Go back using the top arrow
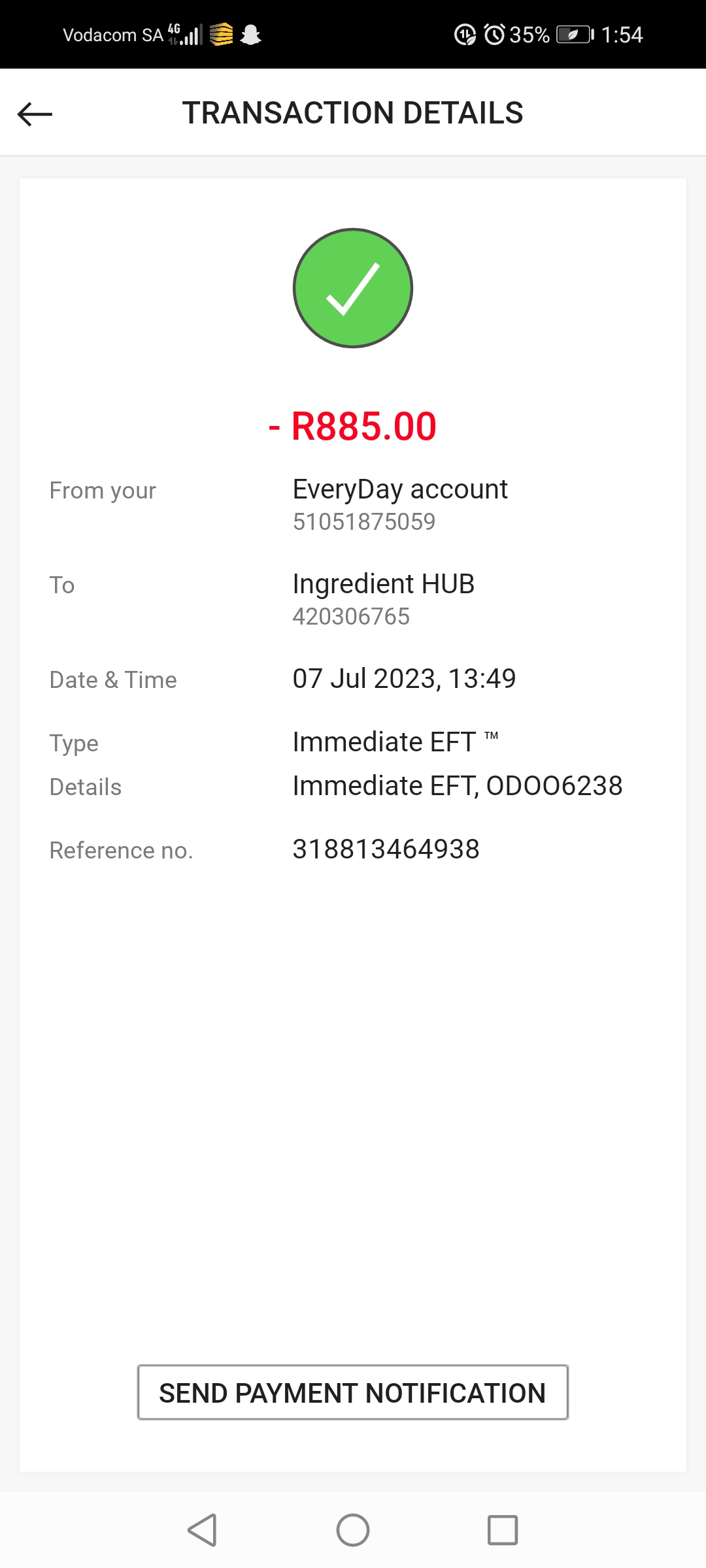The width and height of the screenshot is (706, 1568). (x=35, y=114)
